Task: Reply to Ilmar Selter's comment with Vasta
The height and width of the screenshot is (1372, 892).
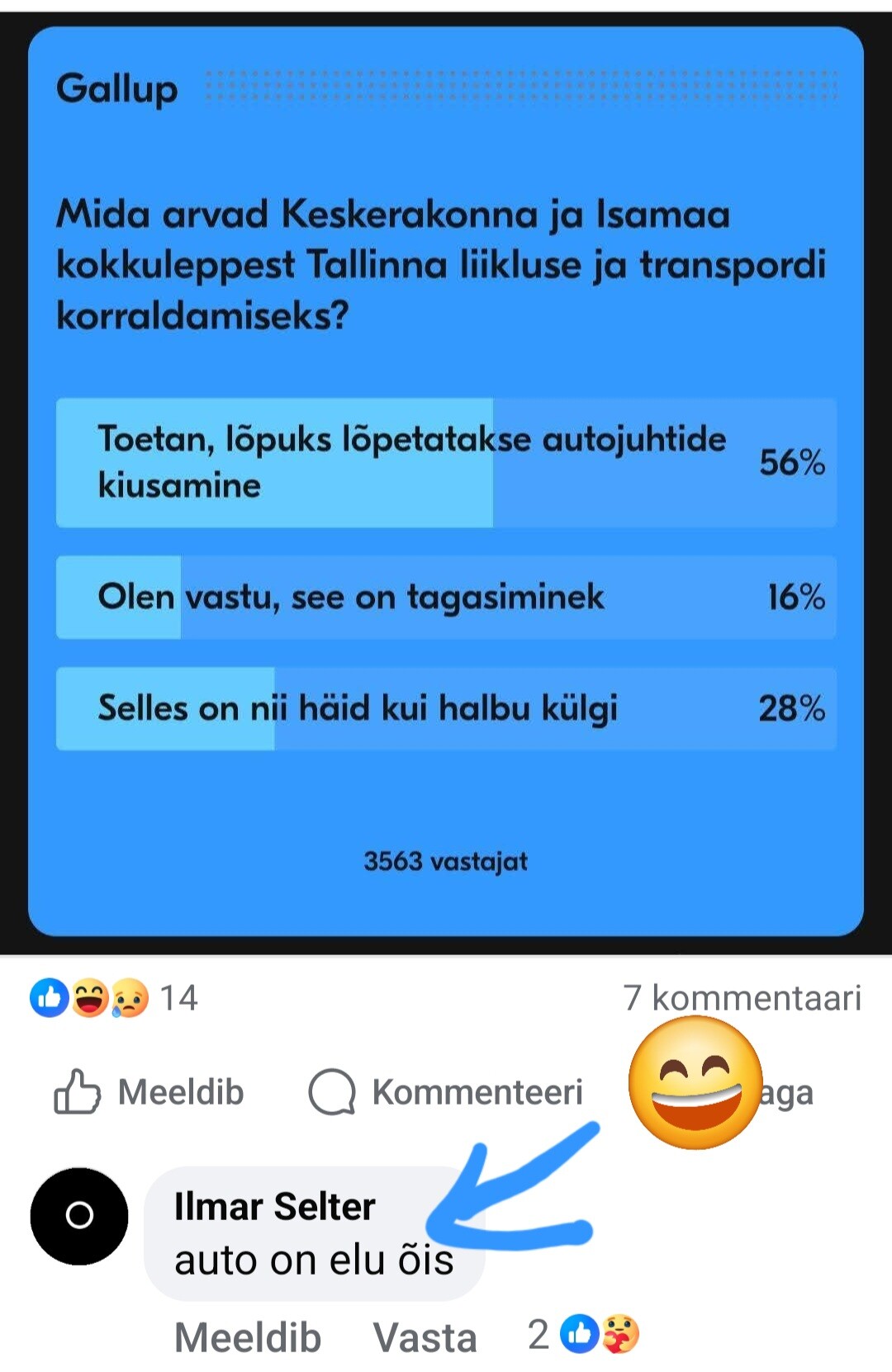Action: pos(425,1337)
